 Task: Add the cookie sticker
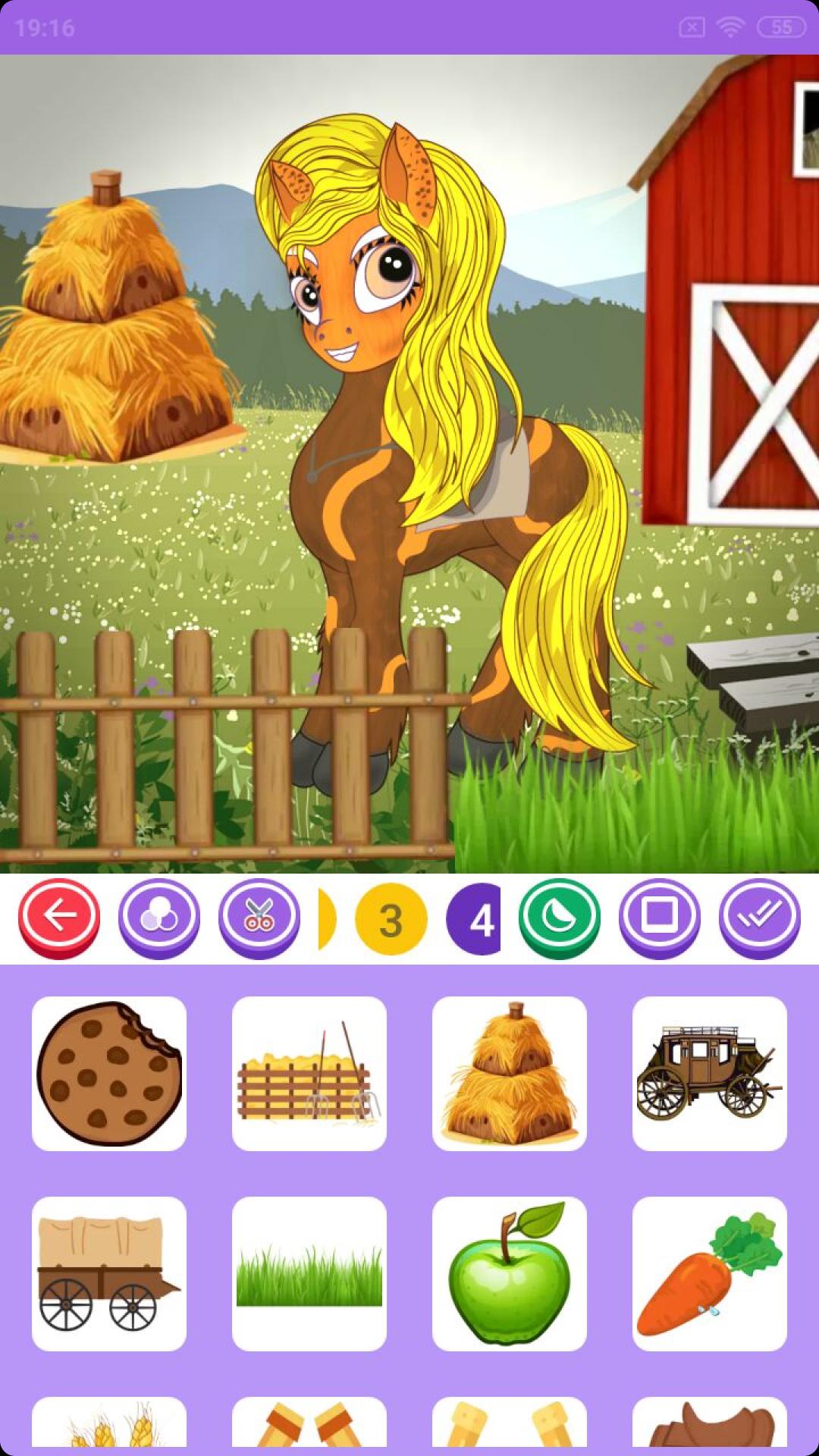[109, 1074]
